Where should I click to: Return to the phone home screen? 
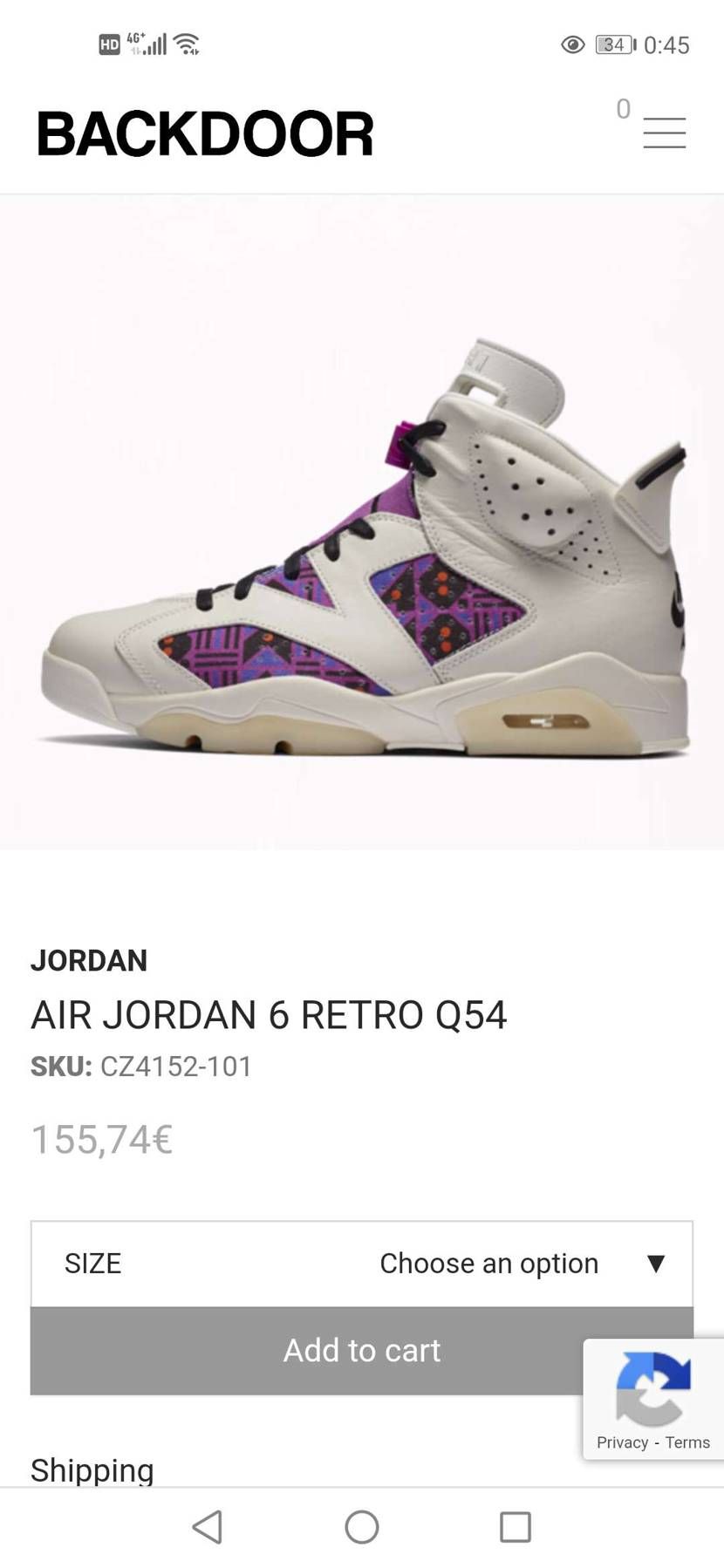tap(362, 1527)
